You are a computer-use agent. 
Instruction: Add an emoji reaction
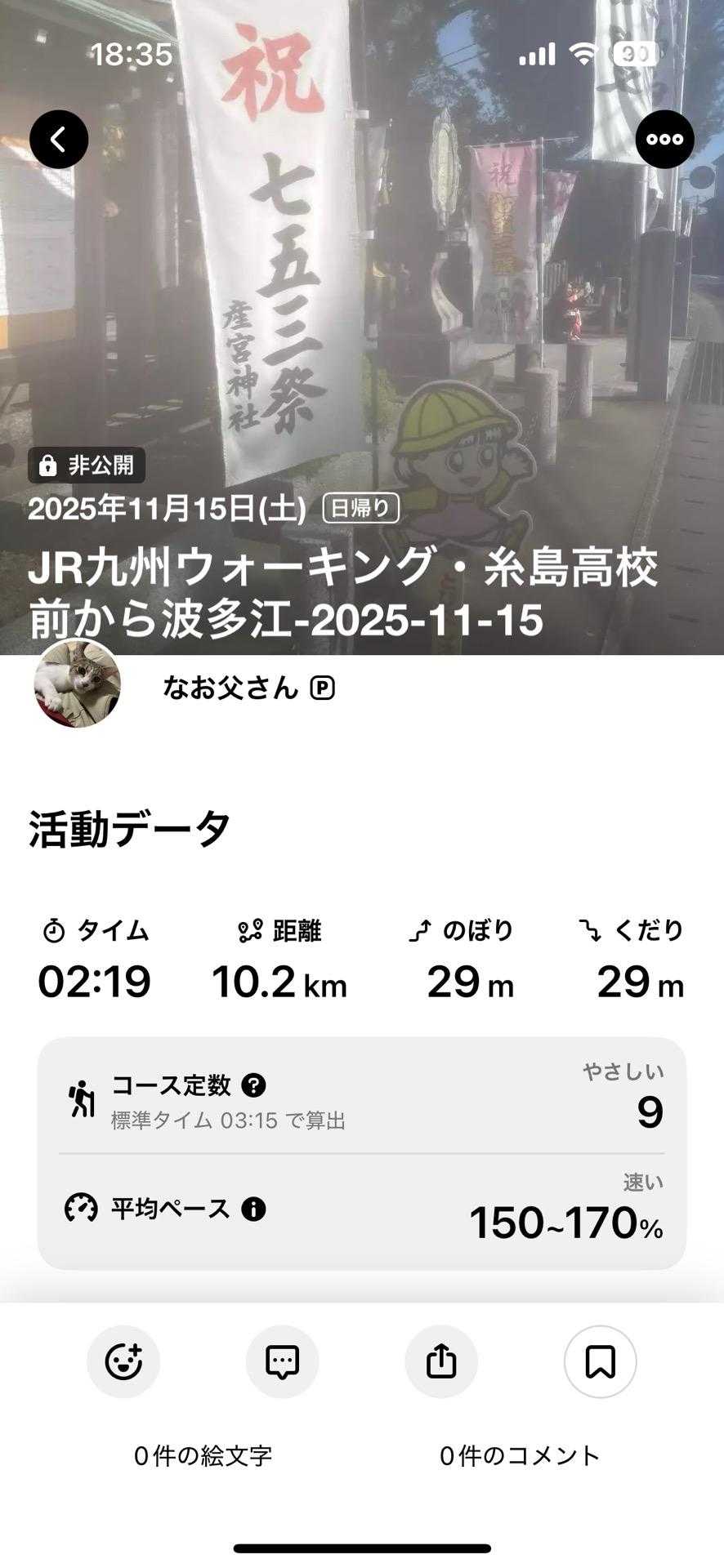pos(123,1361)
